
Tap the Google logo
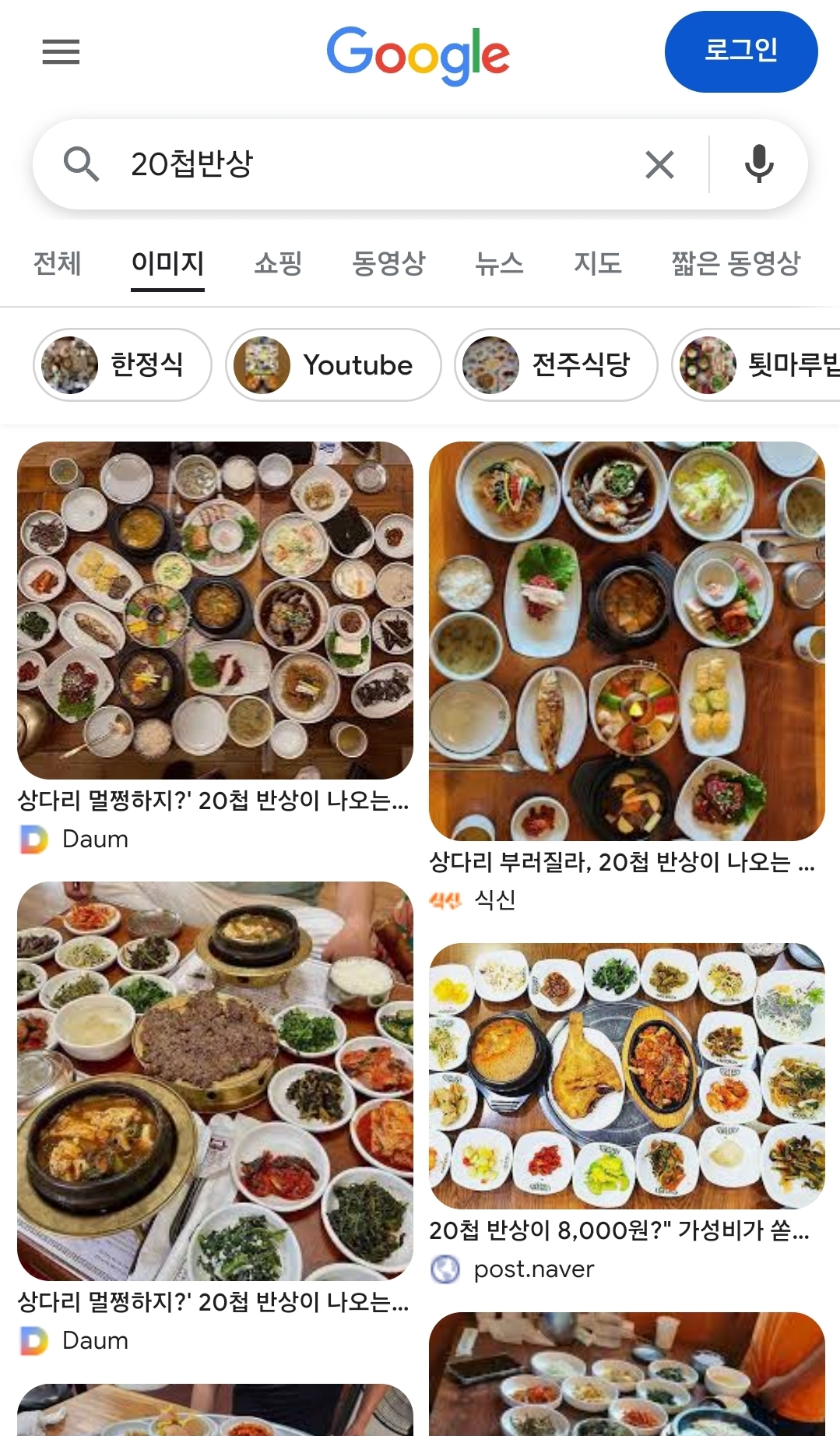(418, 55)
